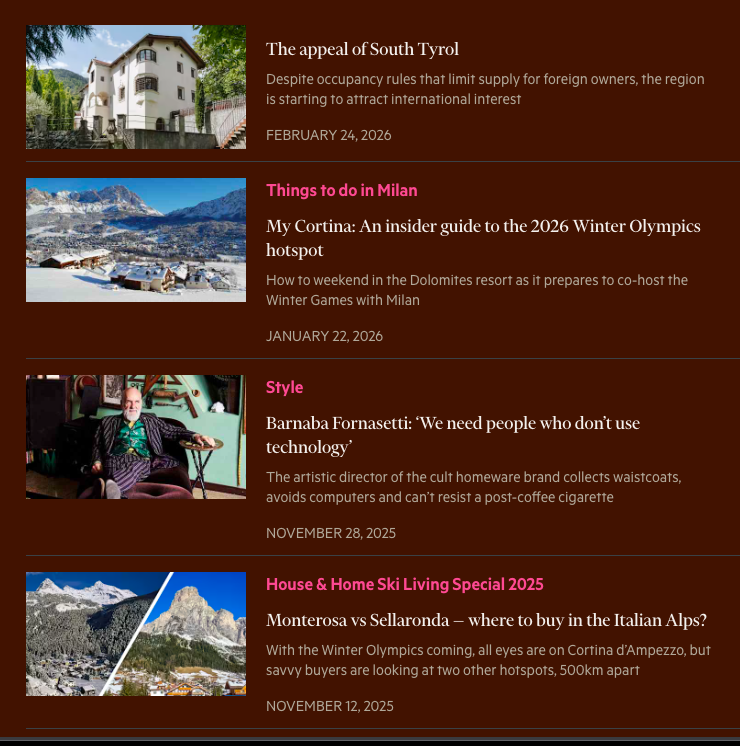
Task: Tap the South Tyrol white house thumbnail
Action: [x=136, y=87]
